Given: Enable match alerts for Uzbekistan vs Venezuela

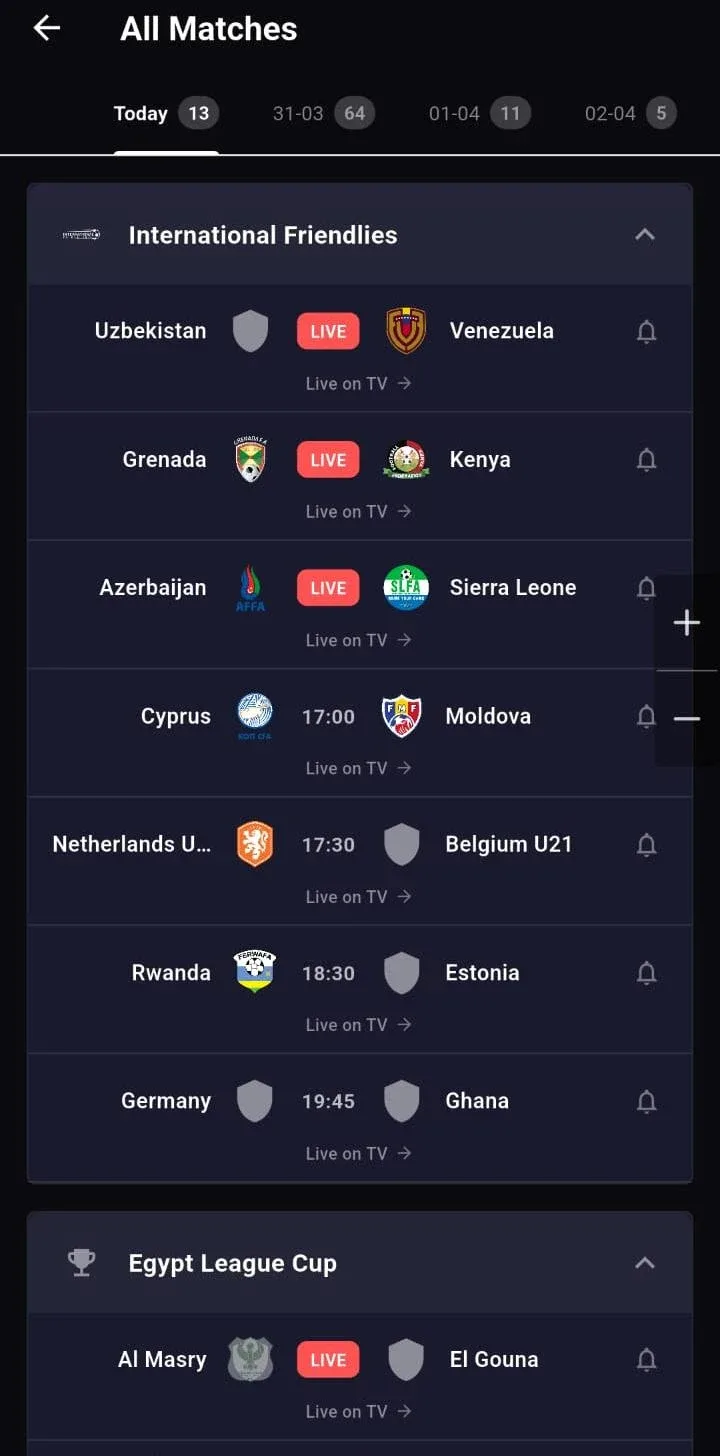Looking at the screenshot, I should tap(646, 330).
